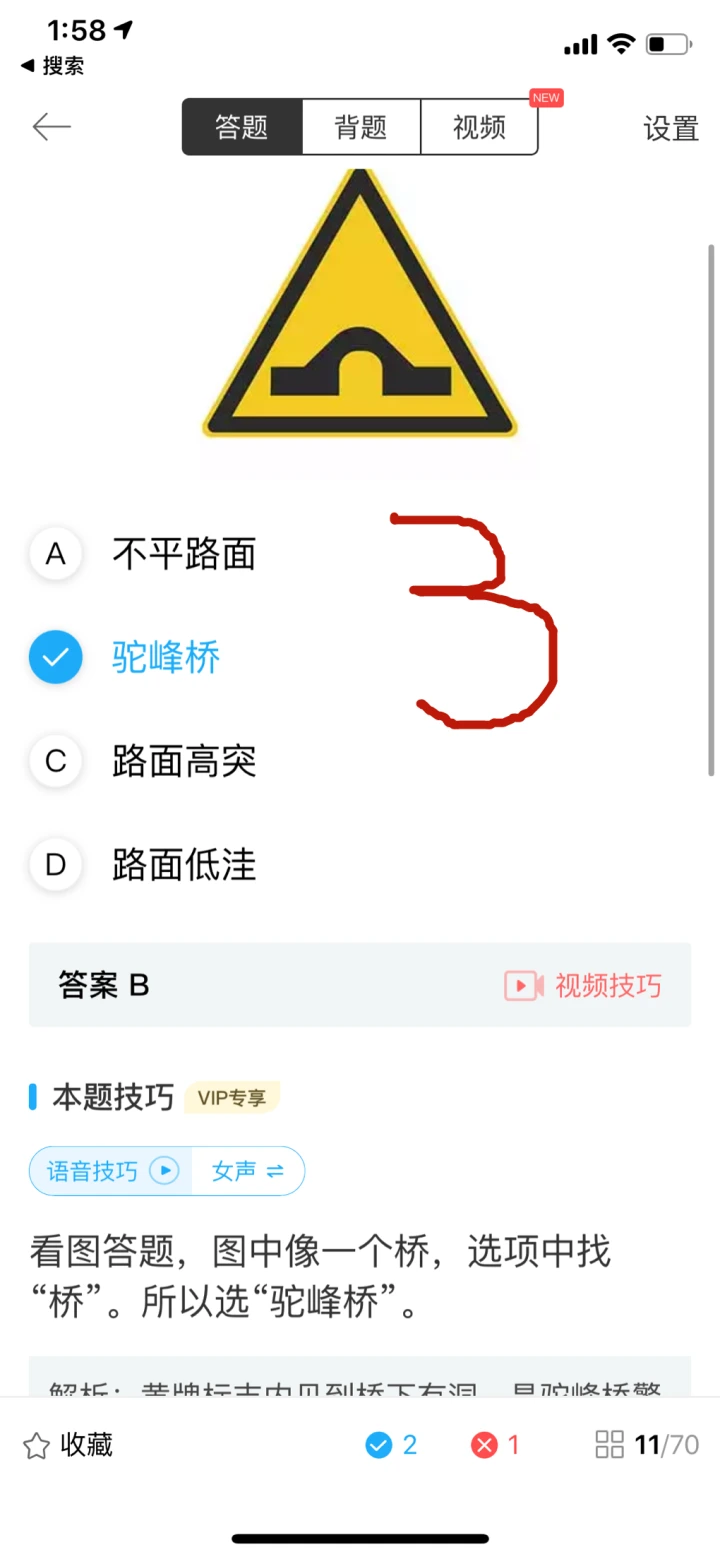The width and height of the screenshot is (720, 1559).
Task: Open 视频技巧 video tips
Action: click(x=583, y=985)
